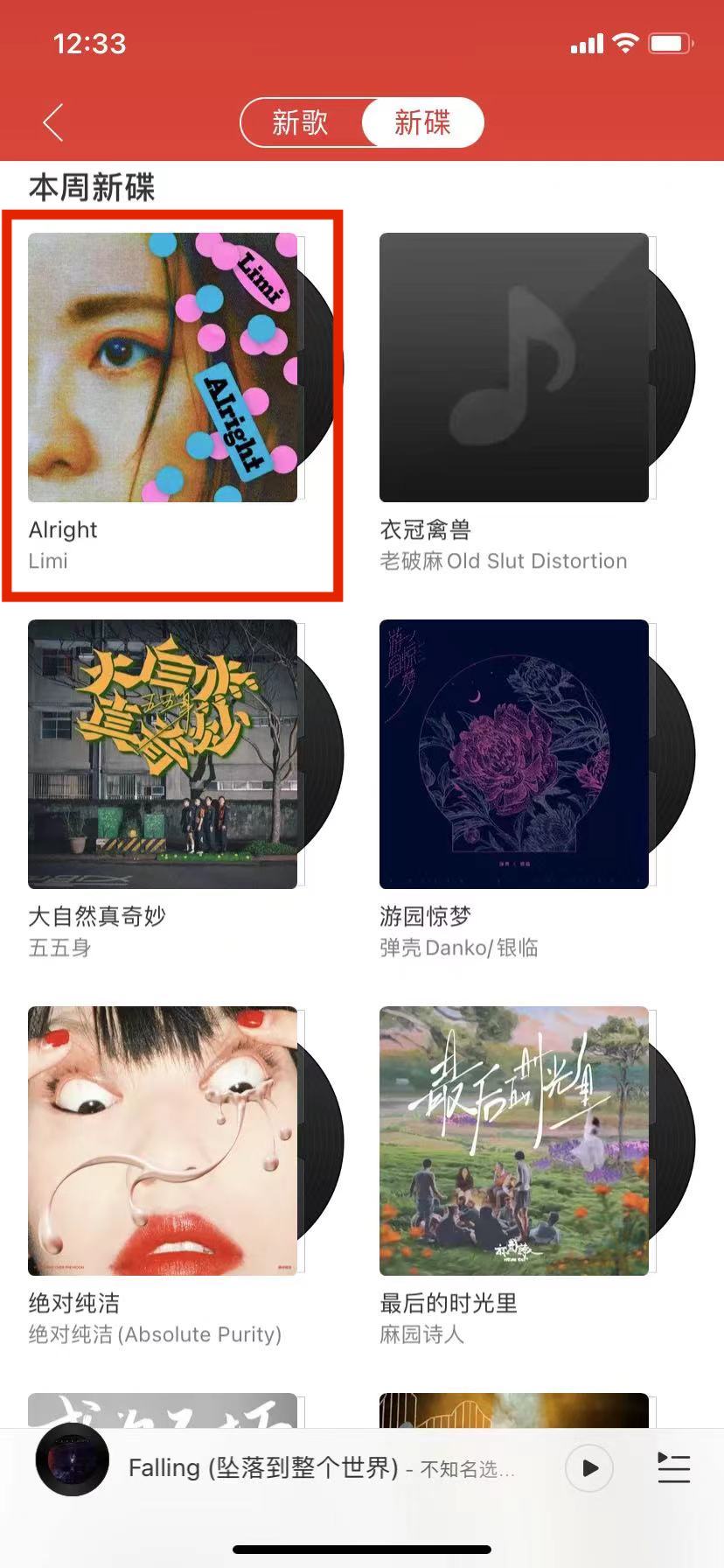Open the album 游园惊梦
Image resolution: width=724 pixels, height=1568 pixels.
[x=514, y=754]
